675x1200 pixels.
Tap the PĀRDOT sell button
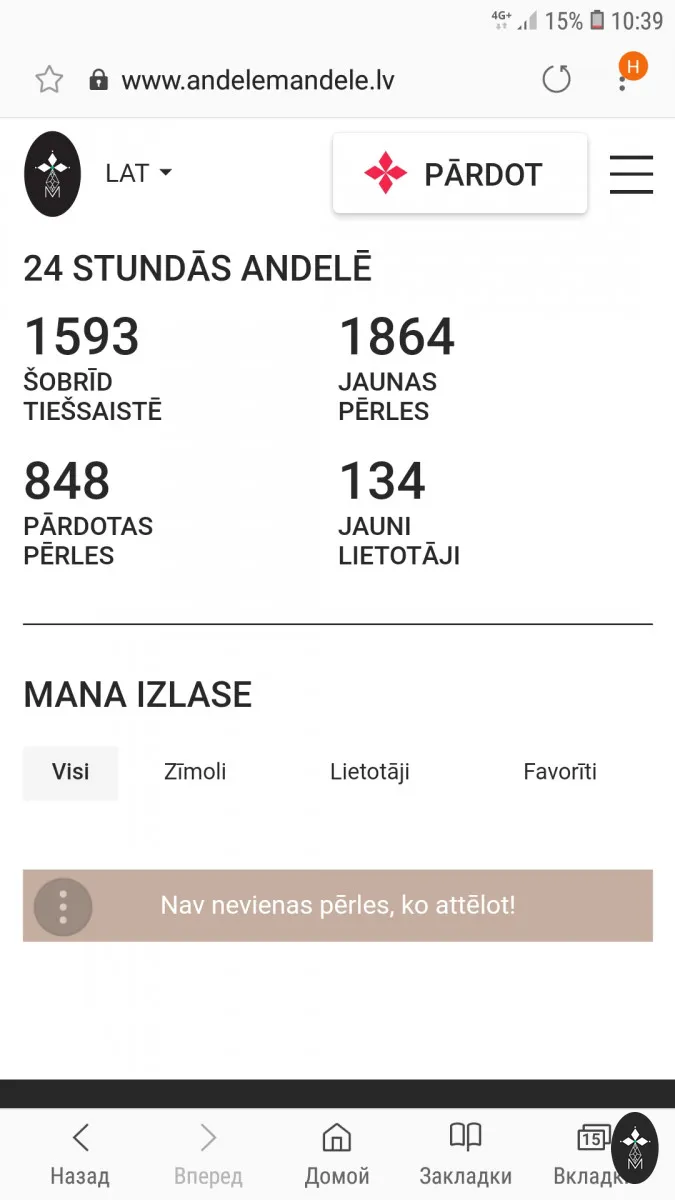click(x=460, y=174)
